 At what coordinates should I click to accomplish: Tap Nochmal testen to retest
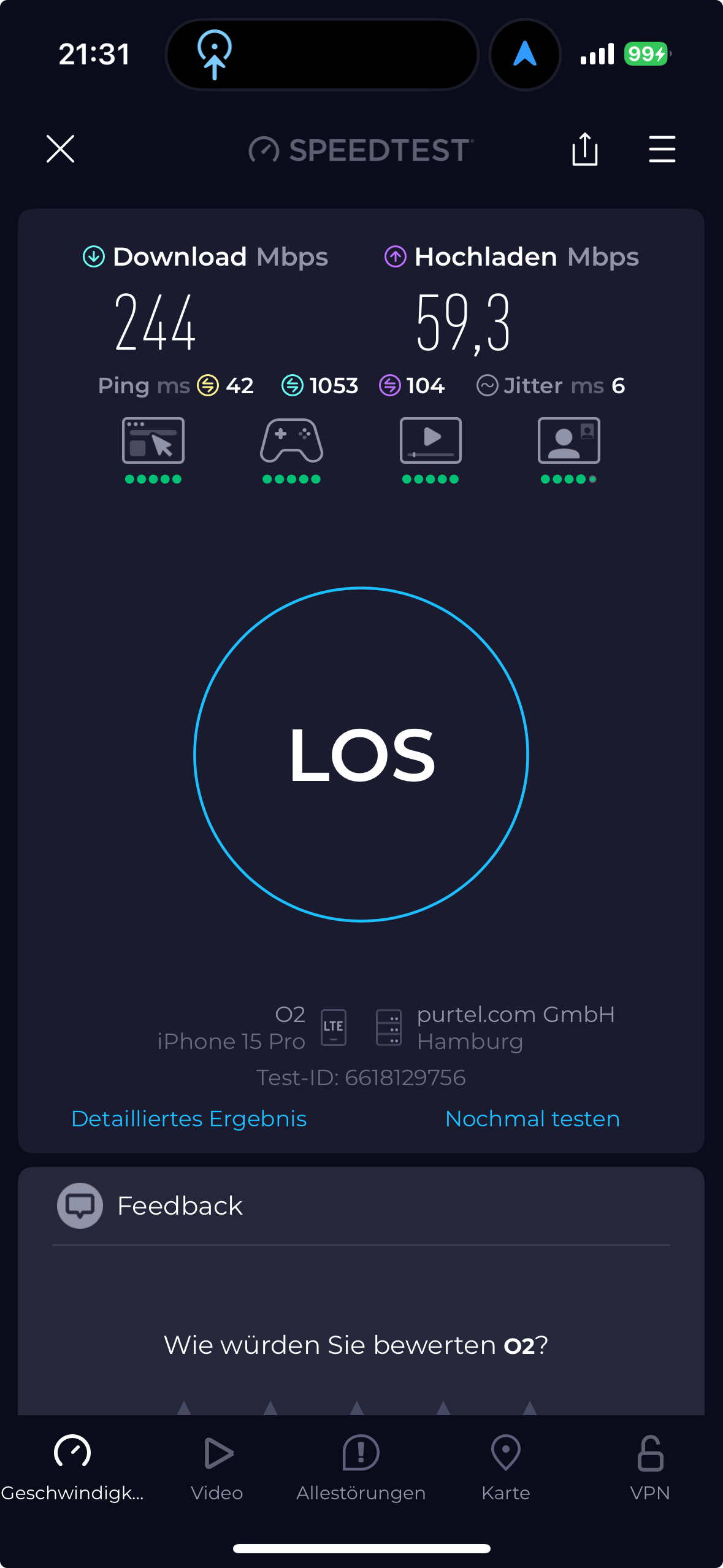point(532,1118)
